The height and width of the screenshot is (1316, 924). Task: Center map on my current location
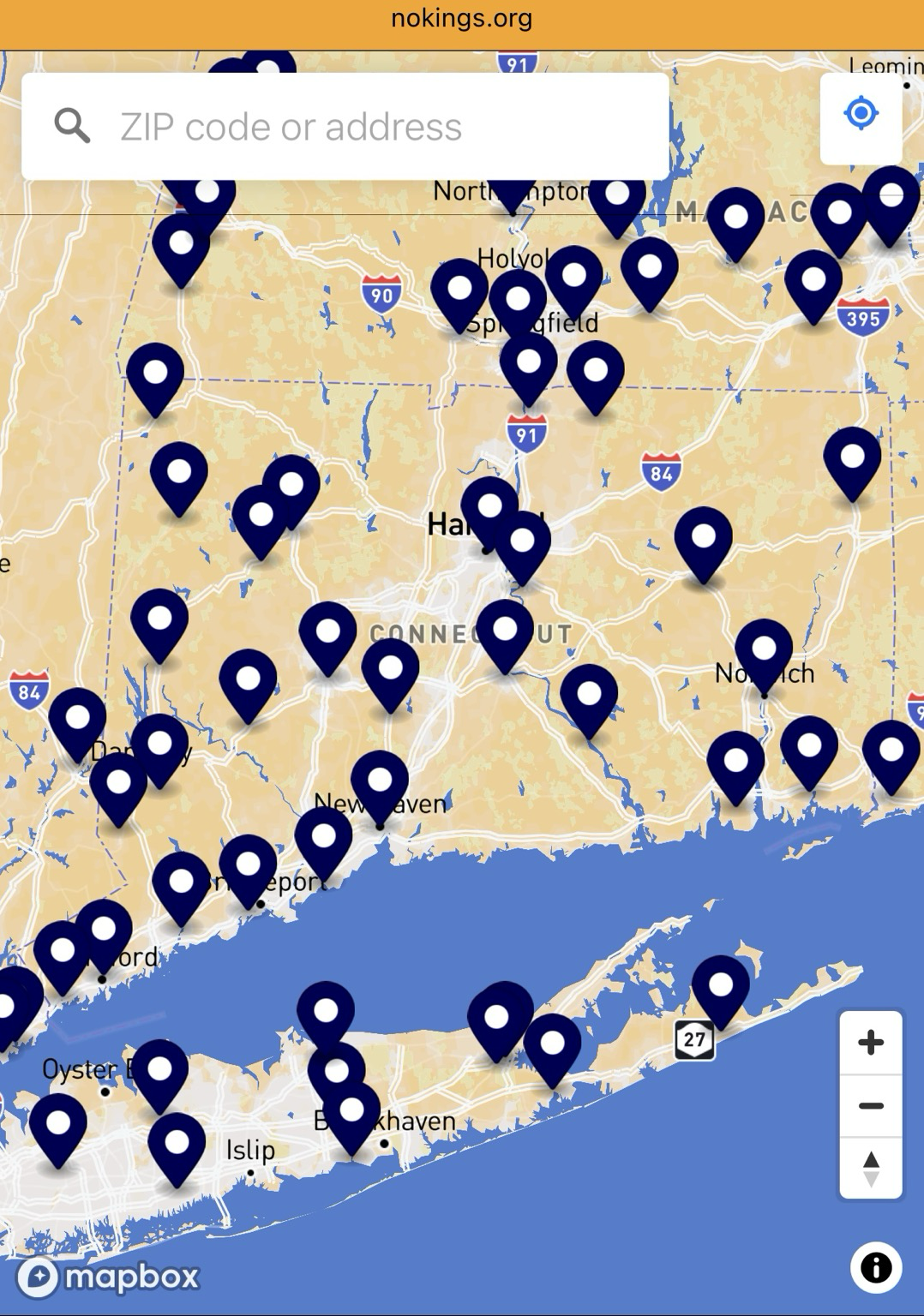(861, 113)
